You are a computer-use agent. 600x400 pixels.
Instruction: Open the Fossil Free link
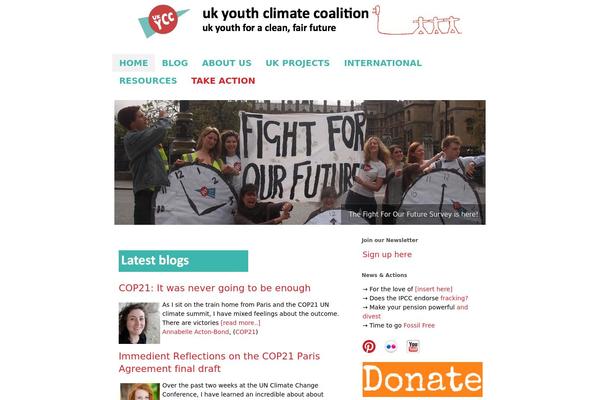(x=420, y=325)
